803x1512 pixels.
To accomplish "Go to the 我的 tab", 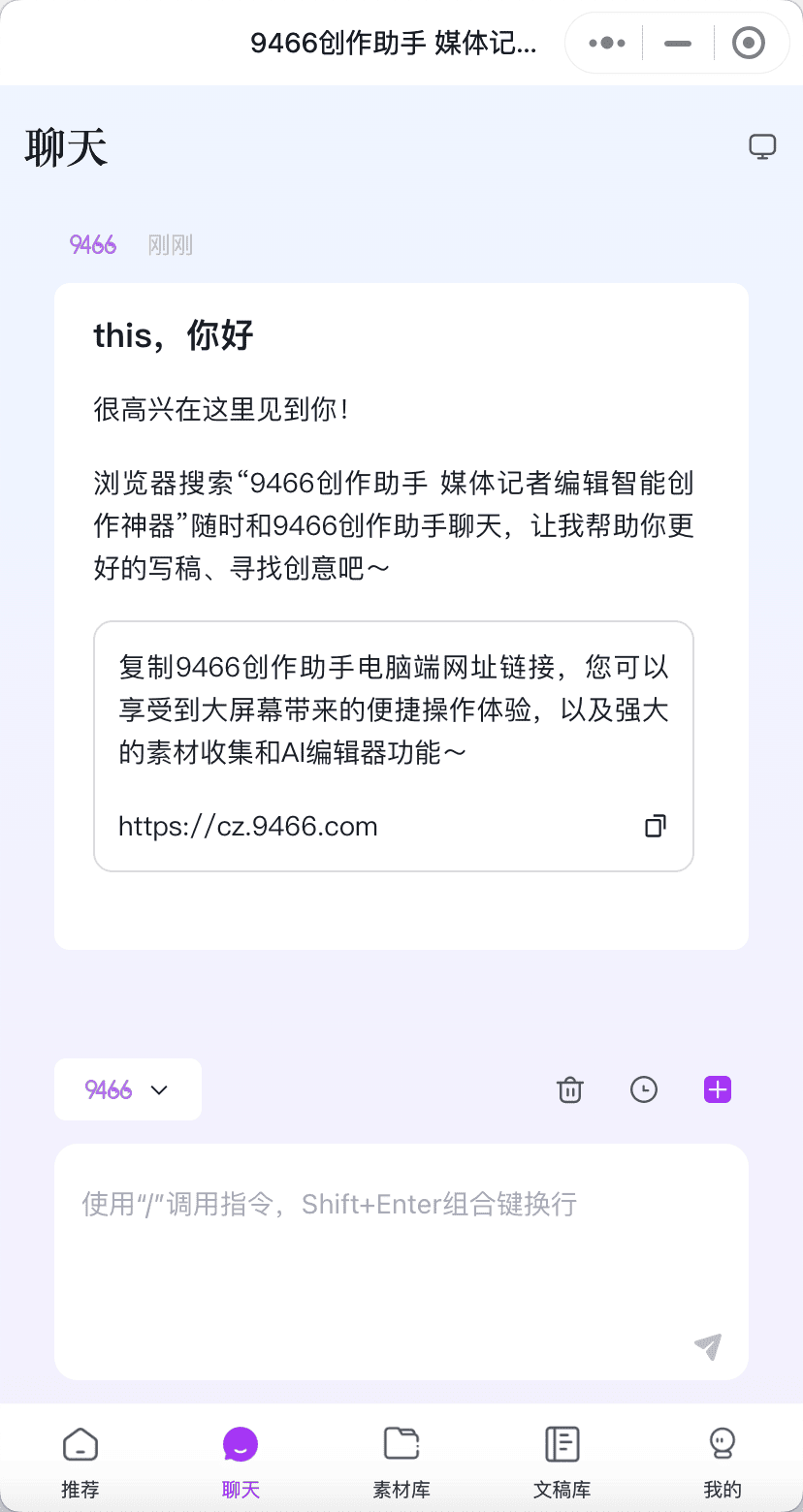I will (723, 1462).
